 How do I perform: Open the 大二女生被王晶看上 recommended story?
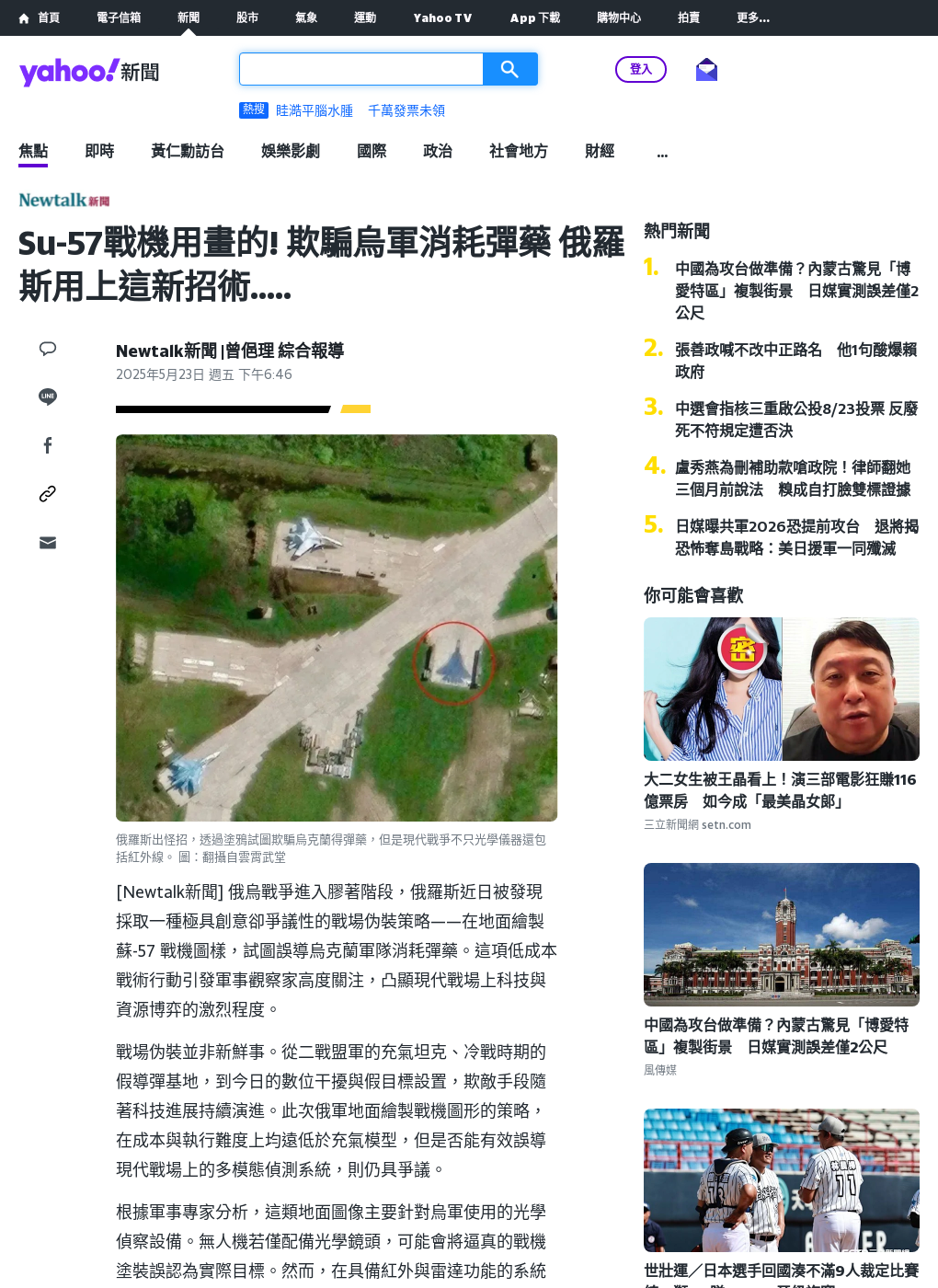coord(780,789)
